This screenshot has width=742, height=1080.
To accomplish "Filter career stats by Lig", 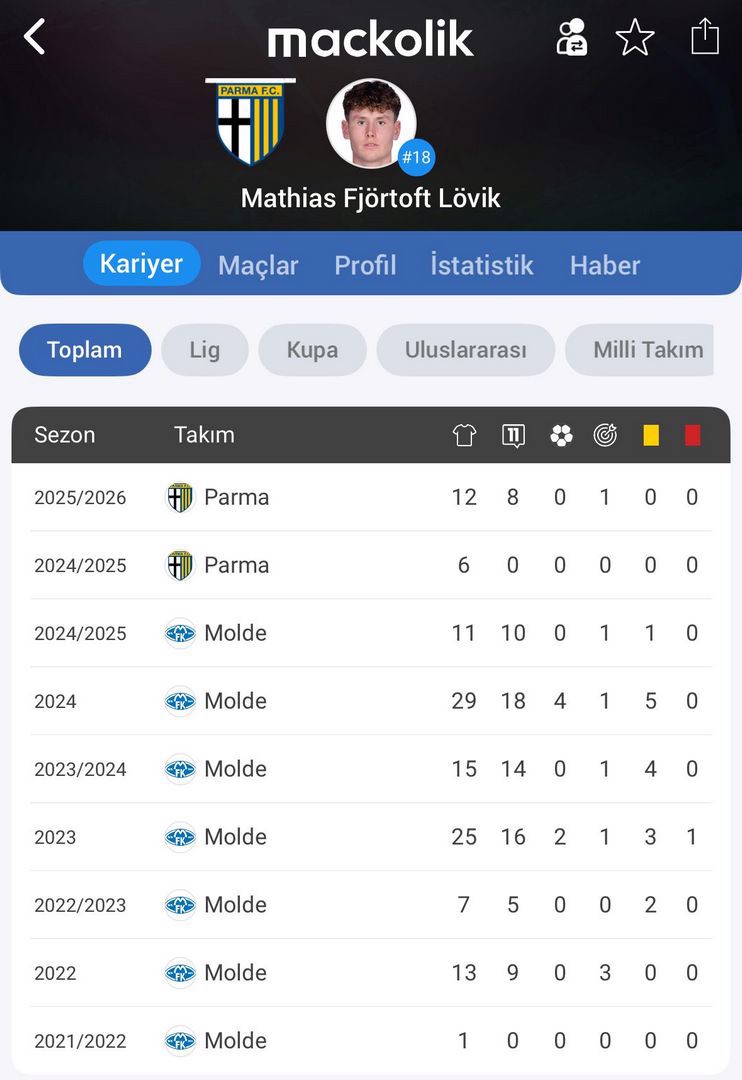I will click(204, 350).
